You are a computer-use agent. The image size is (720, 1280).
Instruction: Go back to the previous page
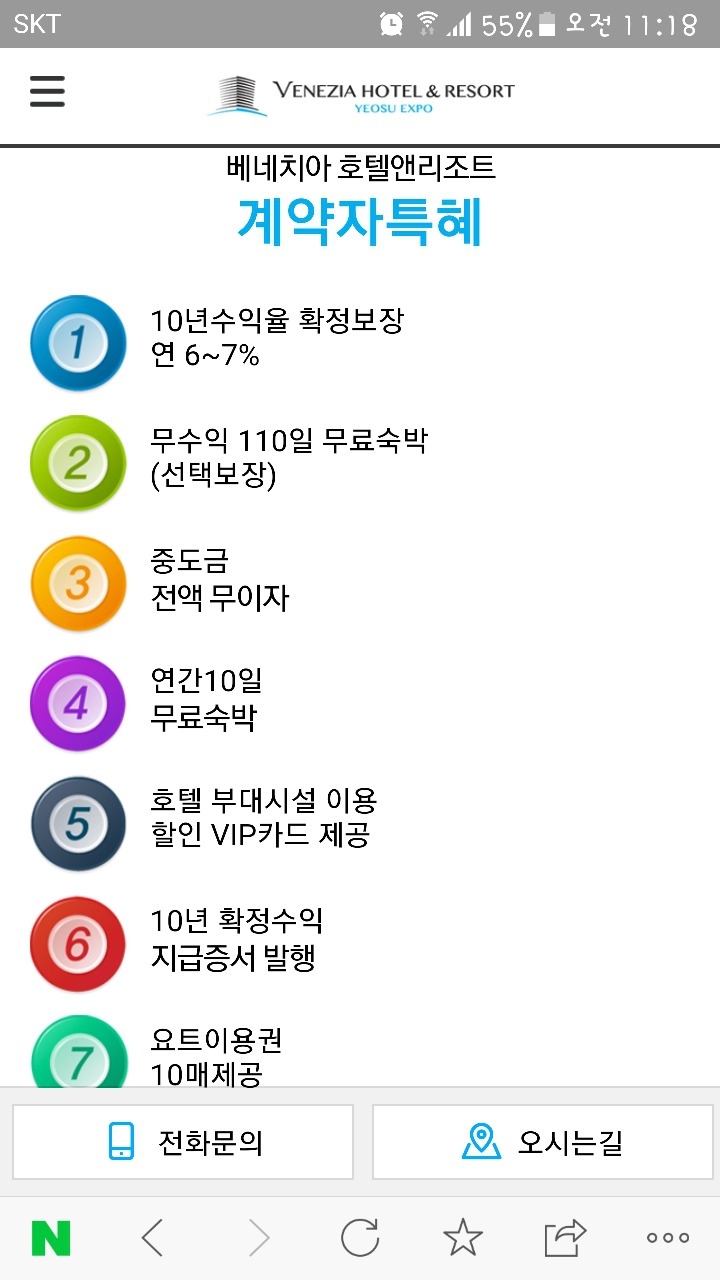pyautogui.click(x=153, y=1238)
